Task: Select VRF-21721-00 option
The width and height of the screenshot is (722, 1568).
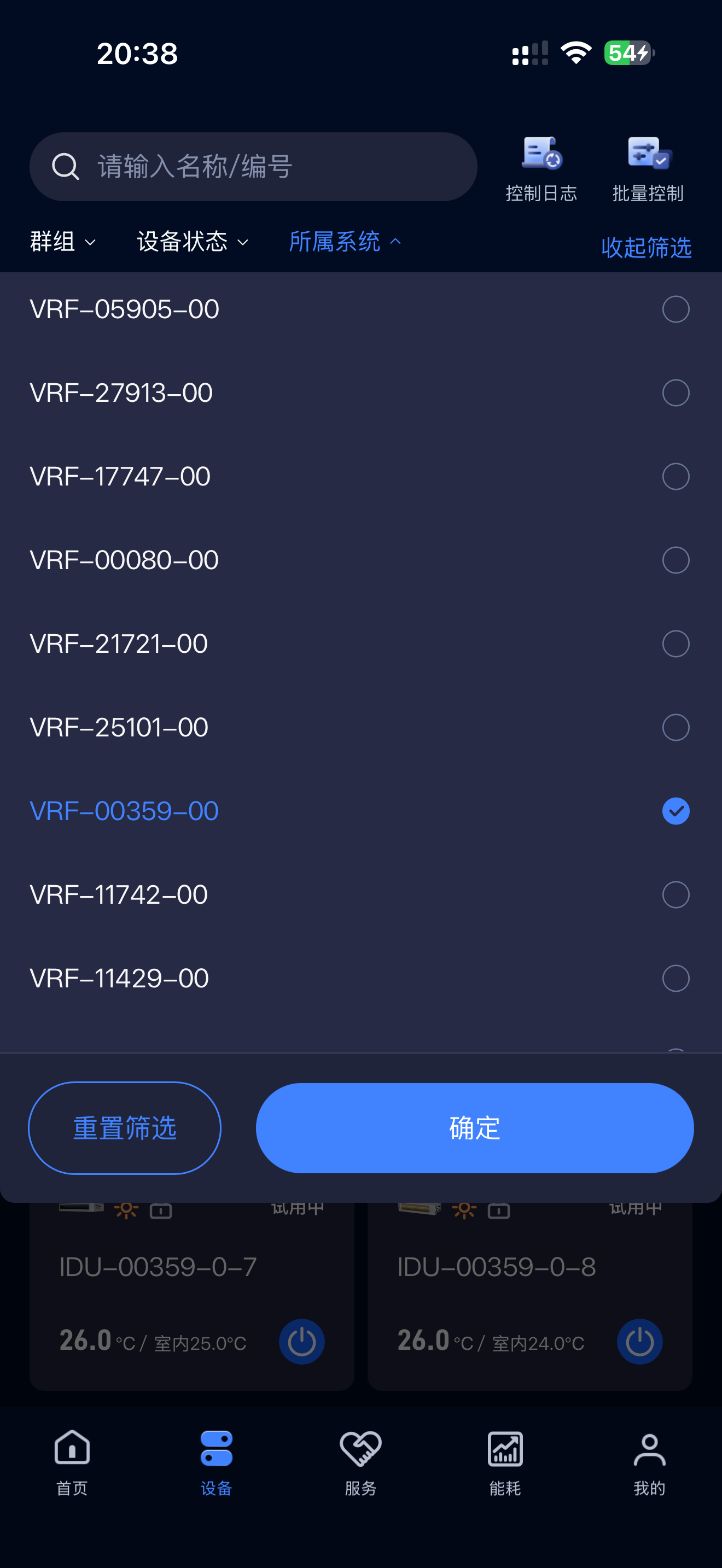Action: click(x=675, y=643)
